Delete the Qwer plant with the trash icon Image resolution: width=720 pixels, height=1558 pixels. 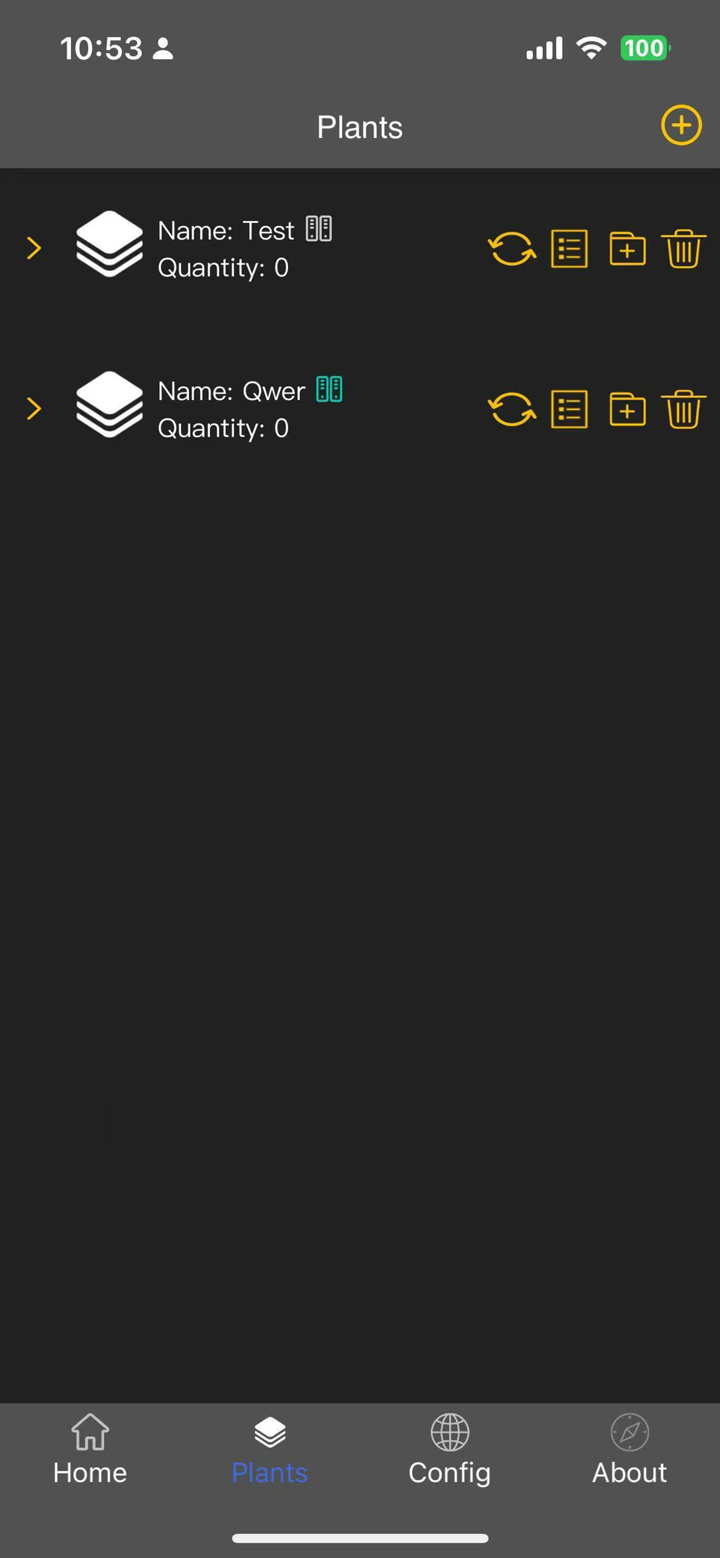(684, 408)
